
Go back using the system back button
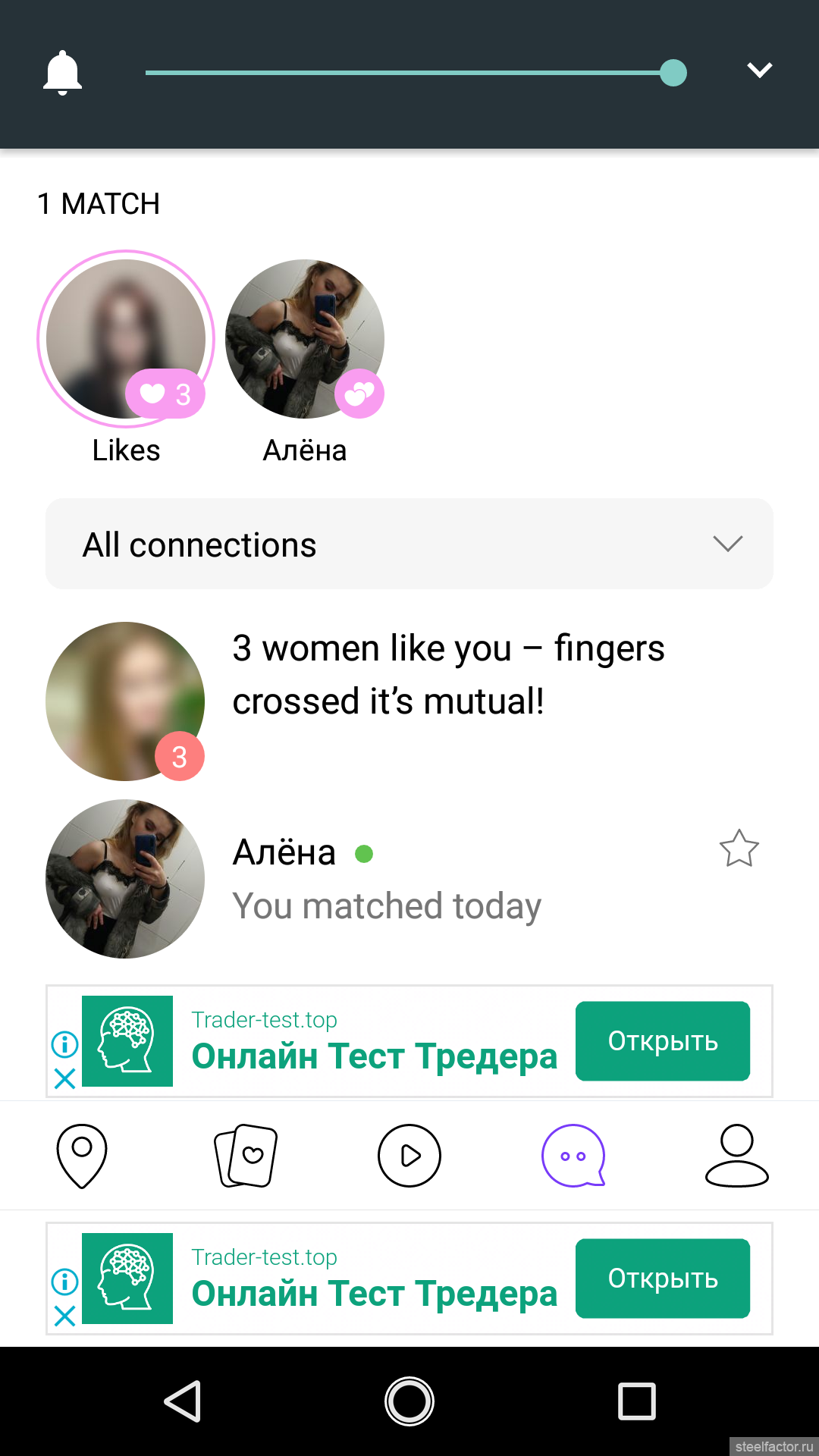coord(183,1401)
